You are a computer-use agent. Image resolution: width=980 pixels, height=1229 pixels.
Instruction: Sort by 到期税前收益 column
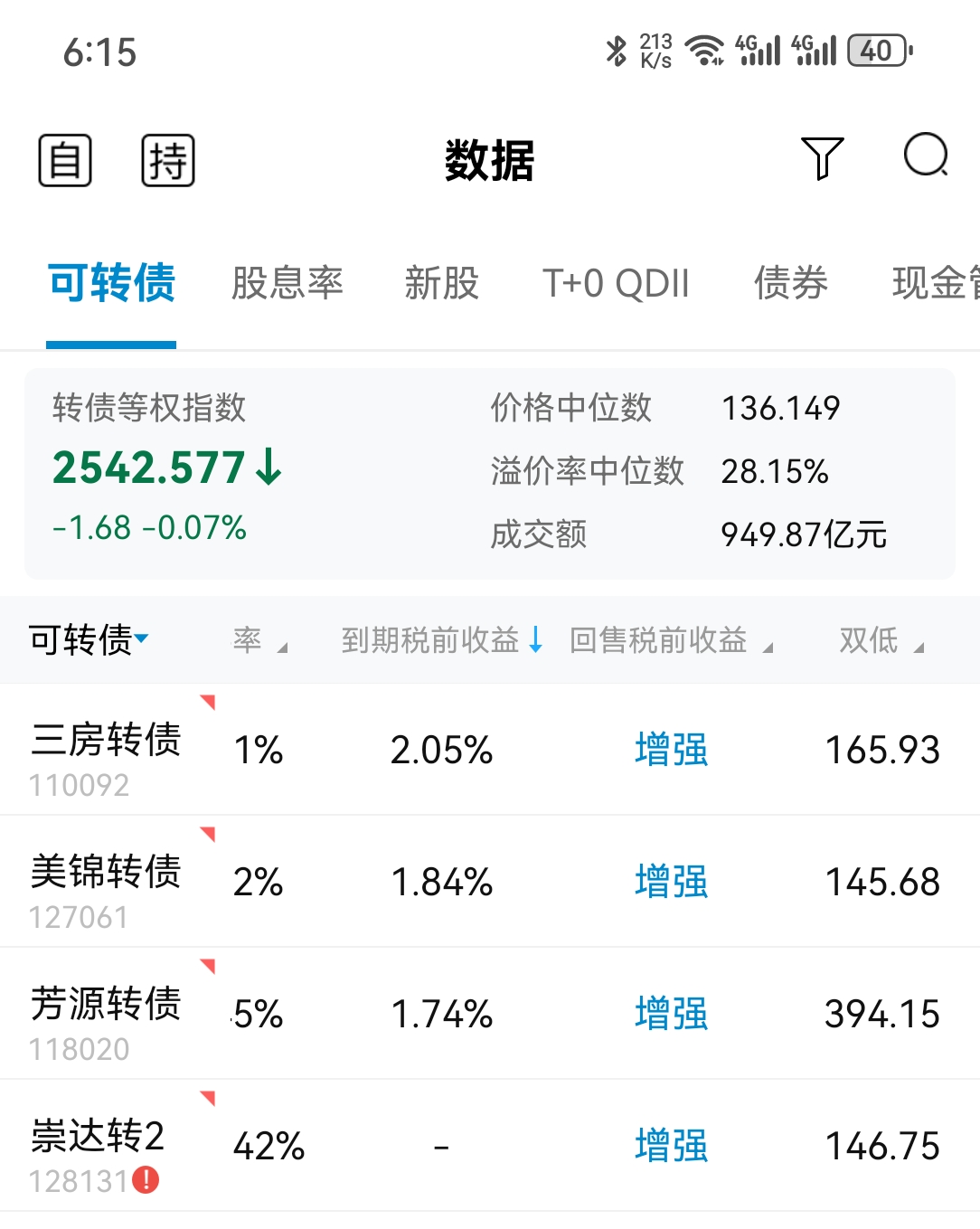click(x=441, y=640)
